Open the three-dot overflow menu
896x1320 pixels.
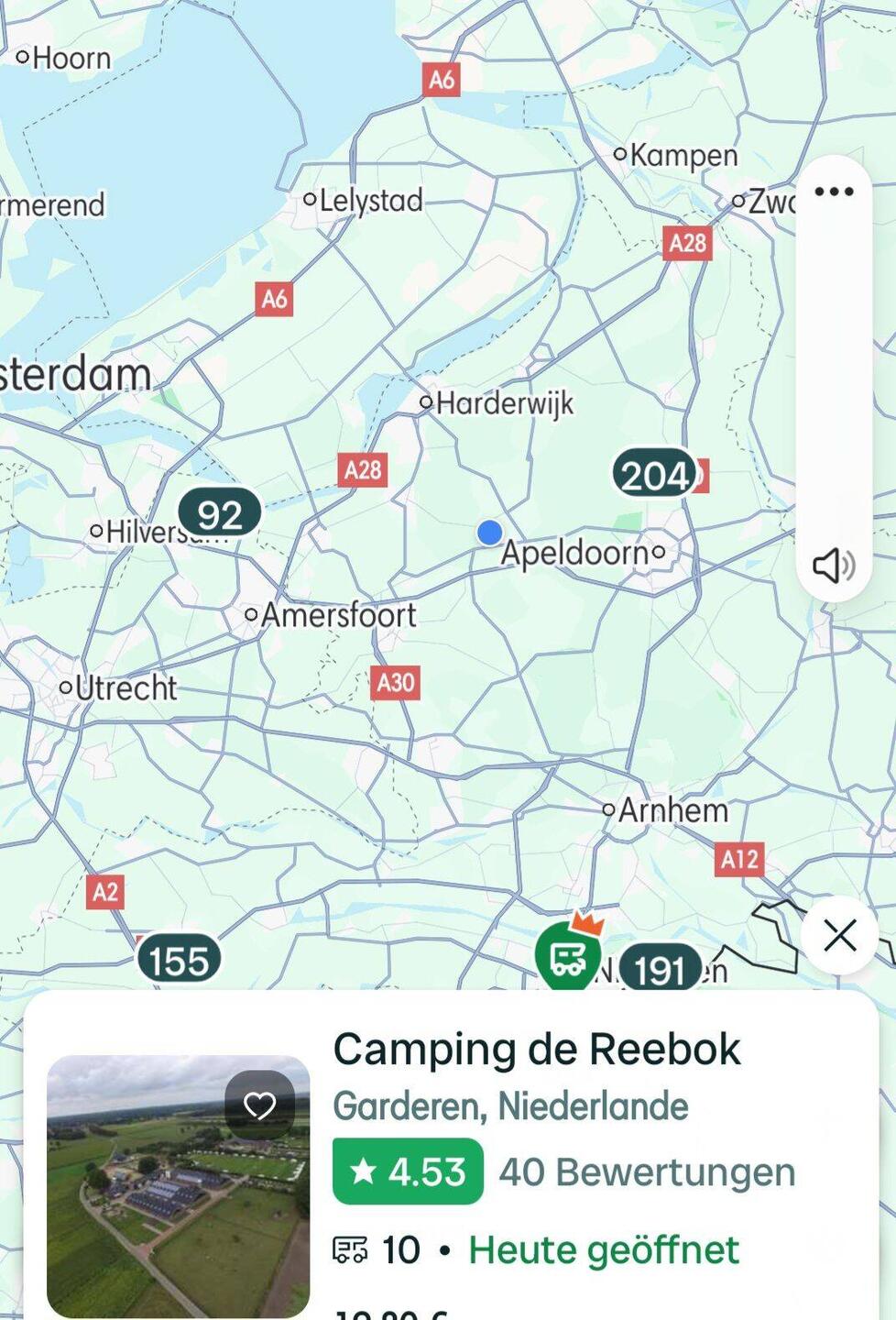pyautogui.click(x=833, y=192)
